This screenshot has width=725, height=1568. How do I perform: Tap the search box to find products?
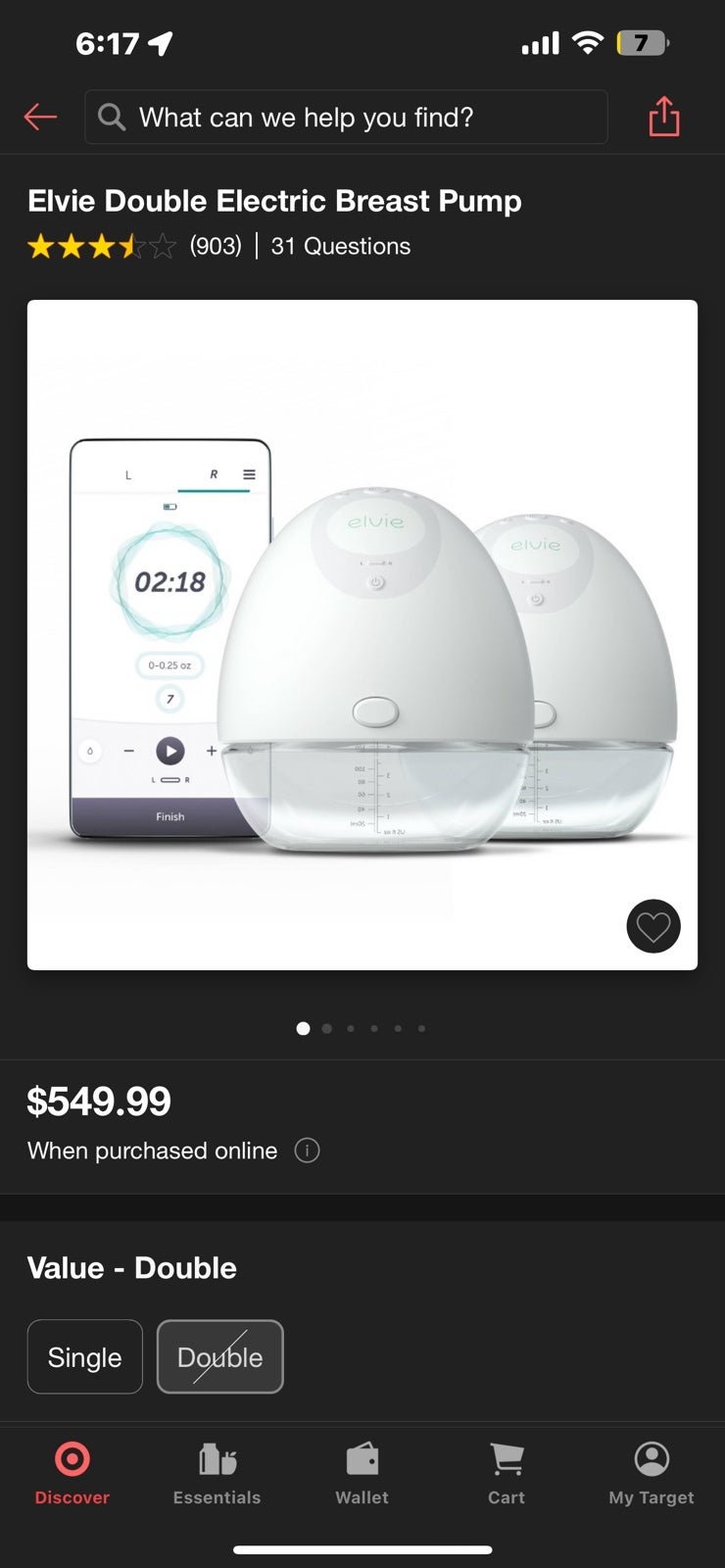click(x=346, y=118)
